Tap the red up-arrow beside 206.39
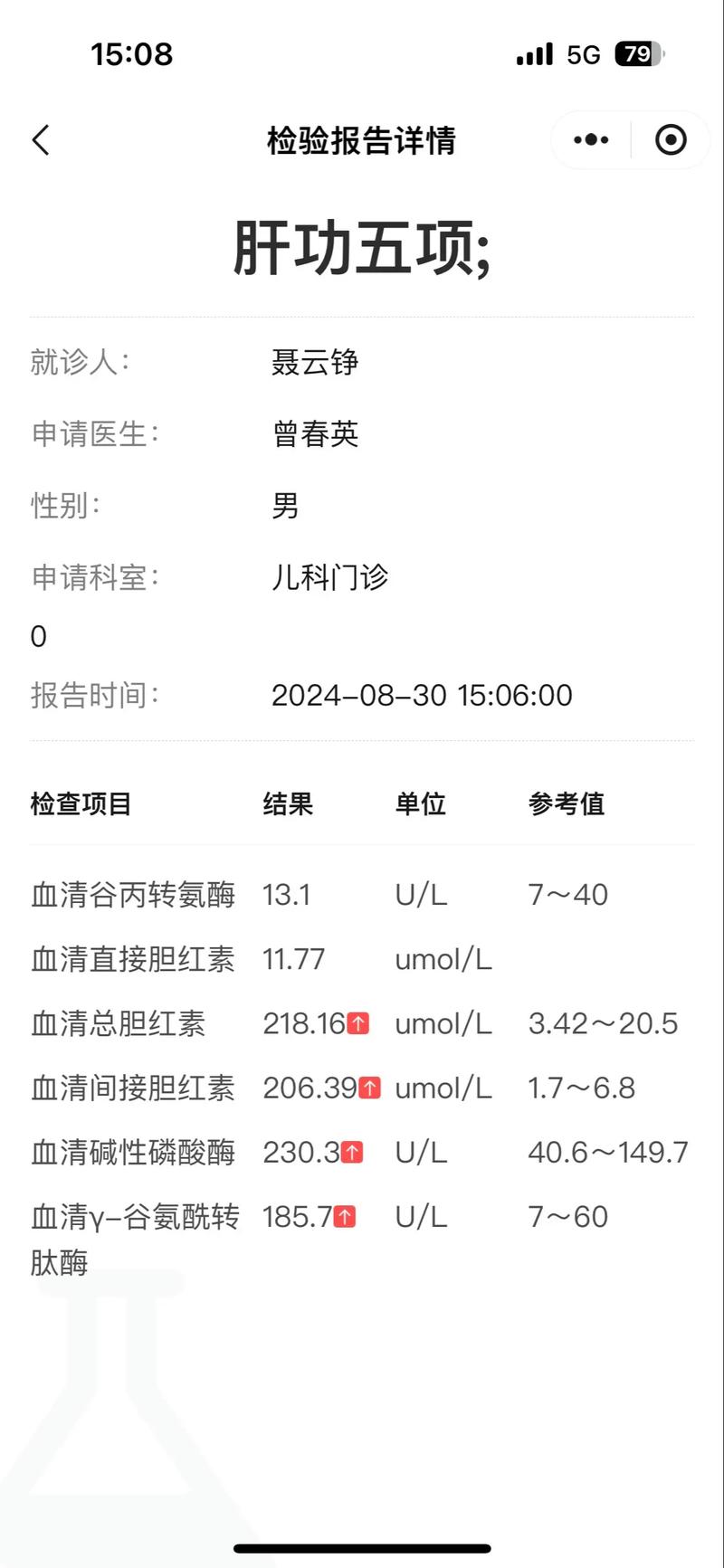This screenshot has width=724, height=1568. click(x=370, y=1088)
